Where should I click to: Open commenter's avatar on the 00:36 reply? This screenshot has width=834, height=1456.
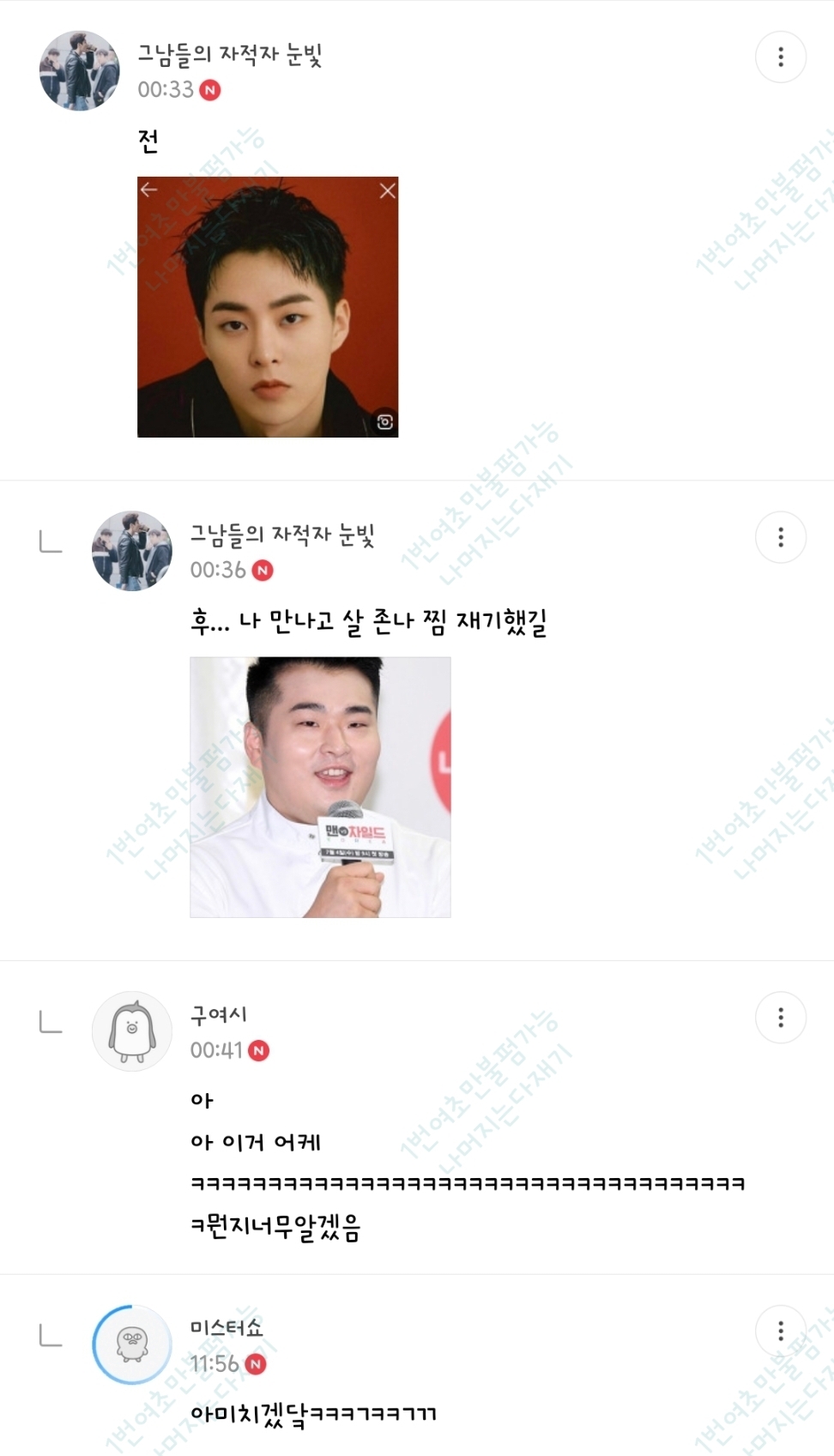pos(132,552)
